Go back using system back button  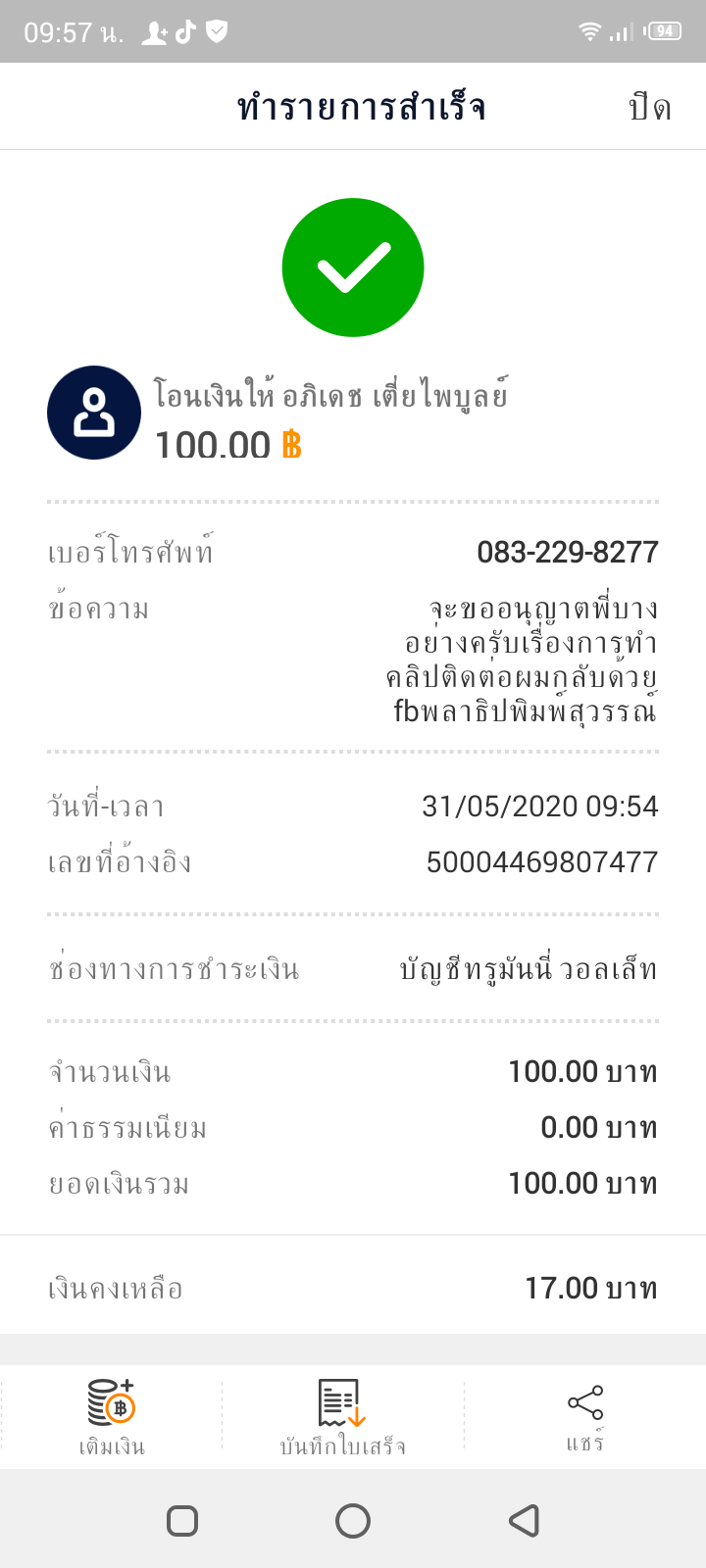[525, 1520]
